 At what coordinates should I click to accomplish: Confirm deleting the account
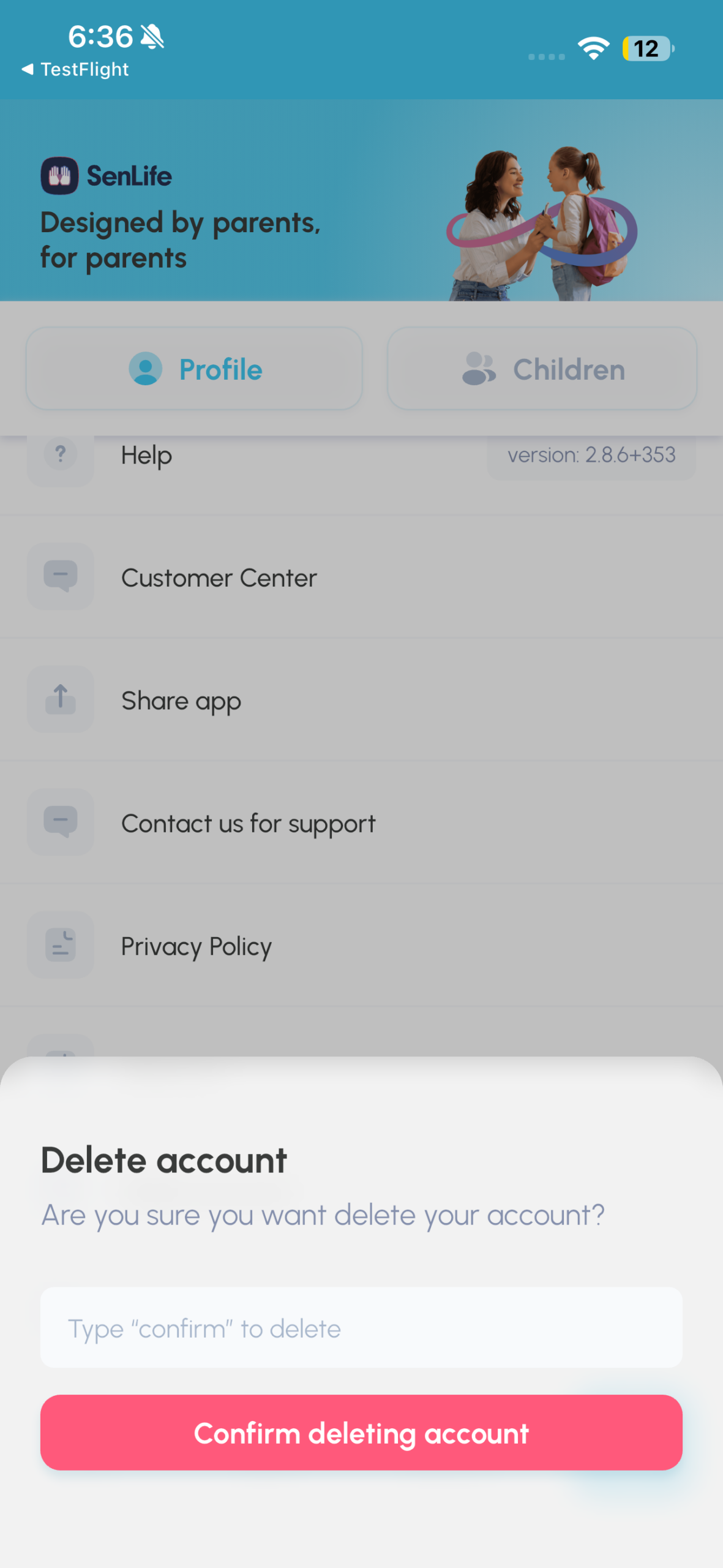click(x=361, y=1433)
